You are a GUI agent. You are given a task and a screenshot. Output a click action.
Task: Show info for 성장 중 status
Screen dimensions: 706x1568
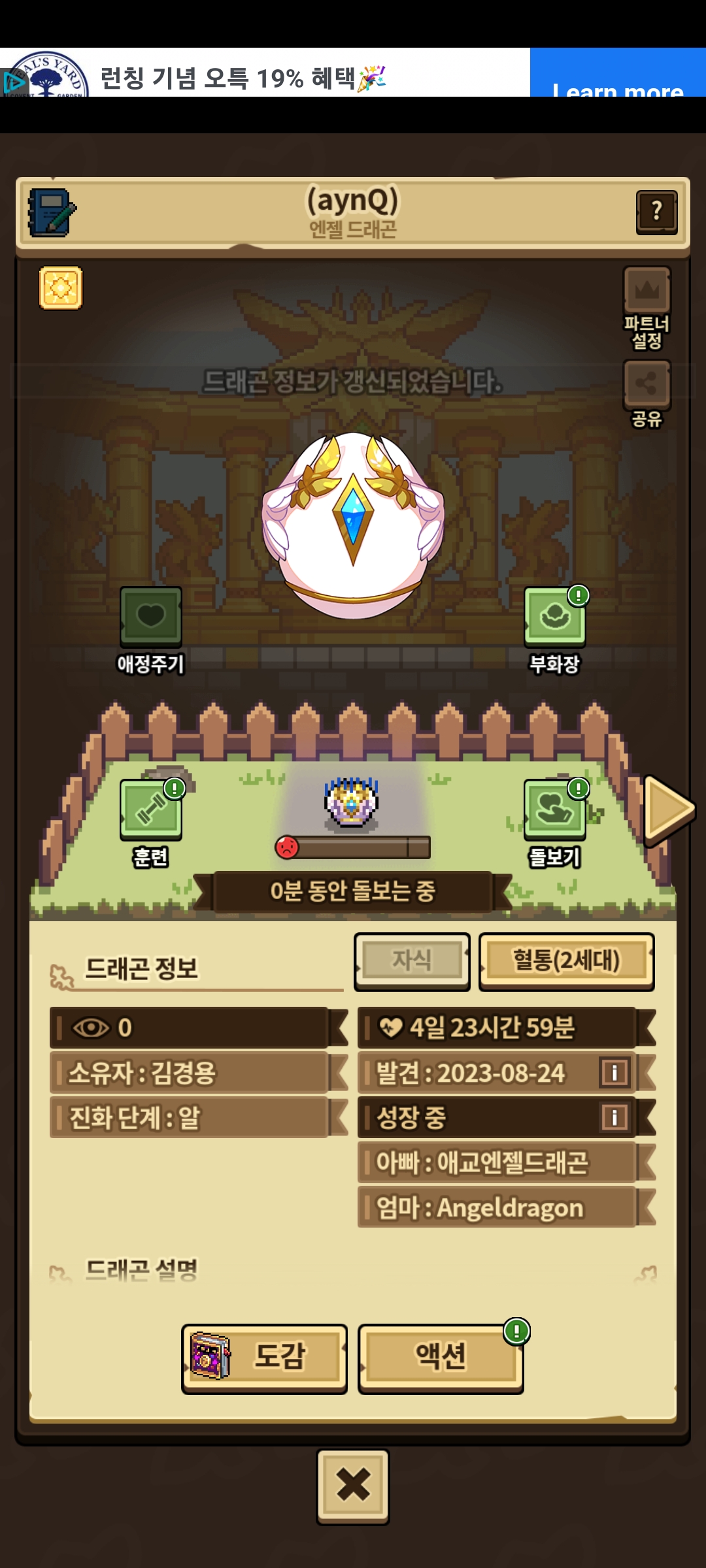(614, 1117)
